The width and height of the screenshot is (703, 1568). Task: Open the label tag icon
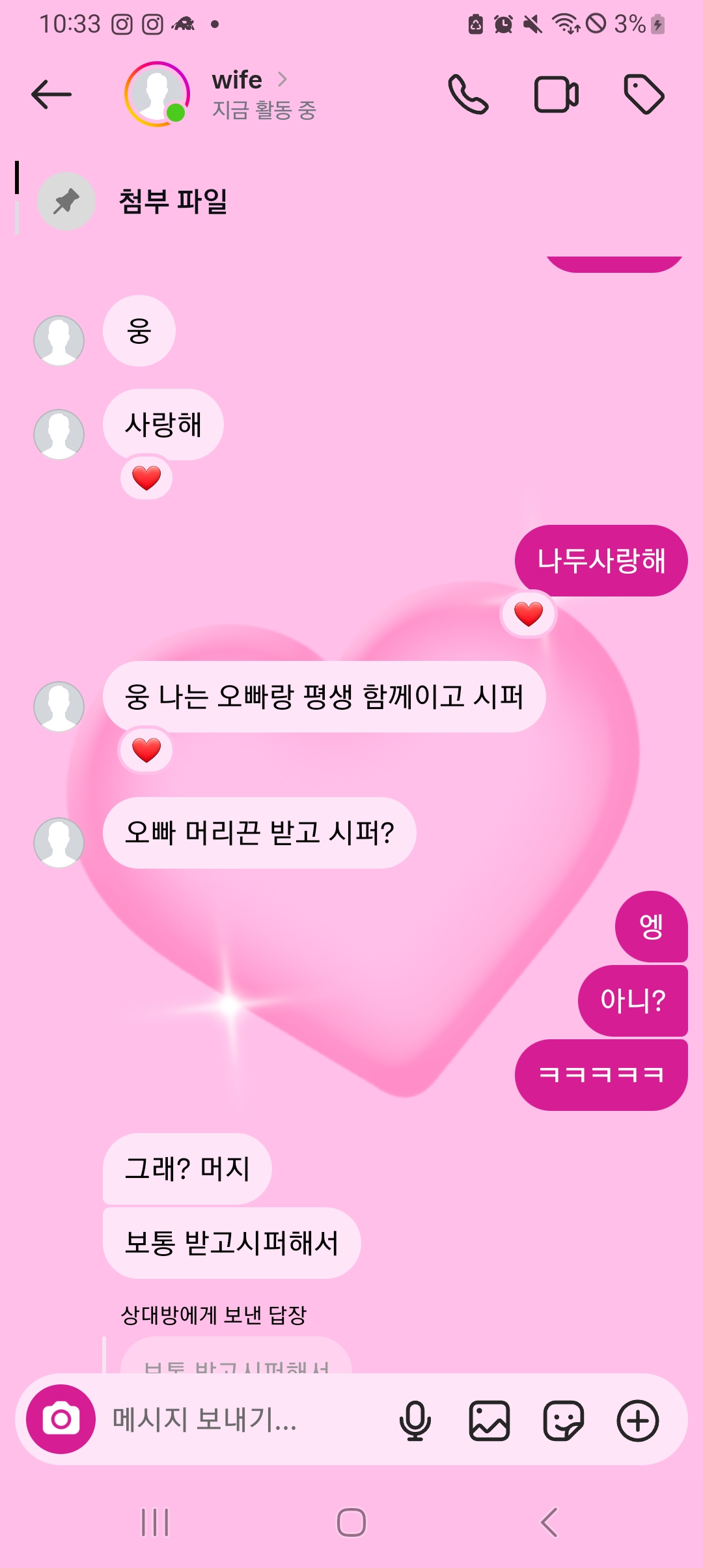(x=644, y=95)
